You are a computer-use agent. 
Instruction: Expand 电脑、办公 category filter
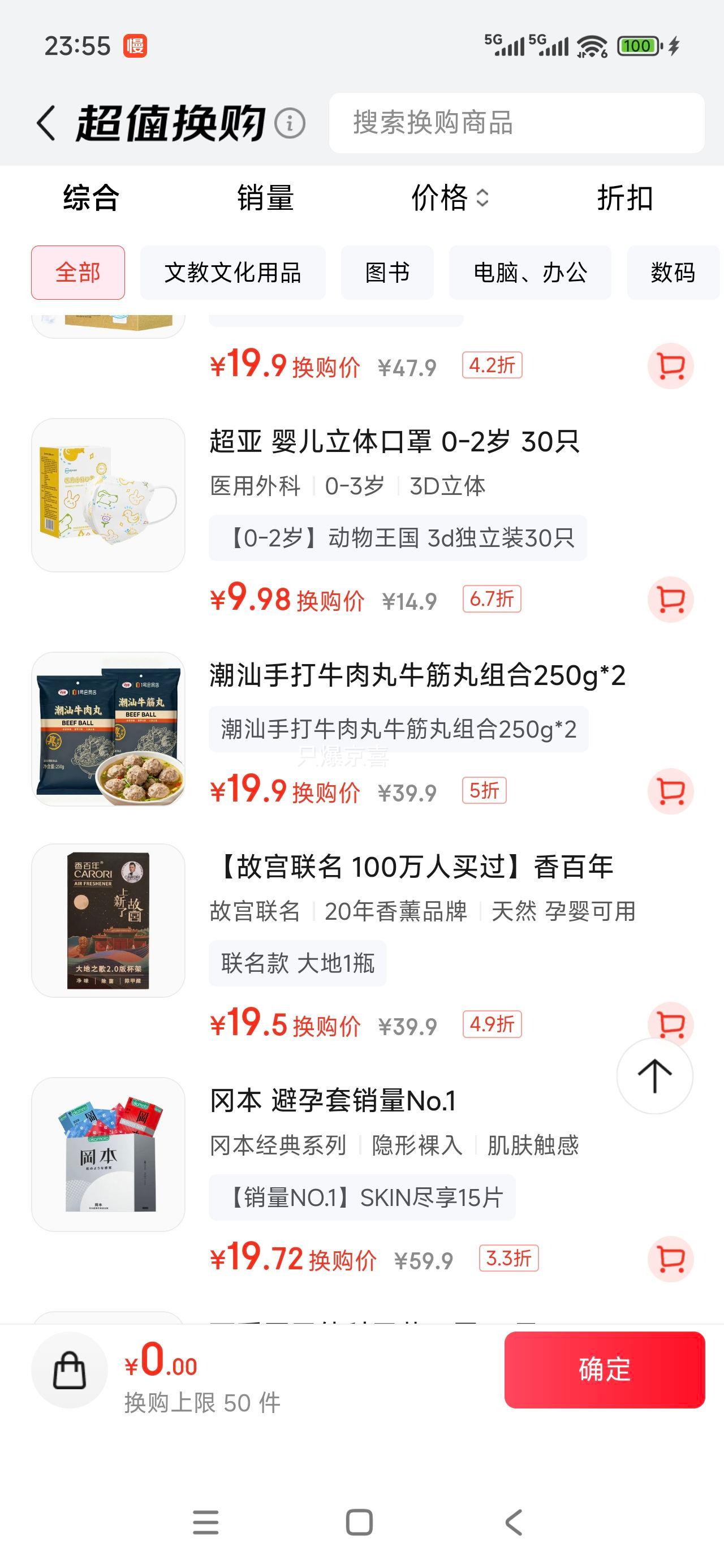tap(530, 273)
